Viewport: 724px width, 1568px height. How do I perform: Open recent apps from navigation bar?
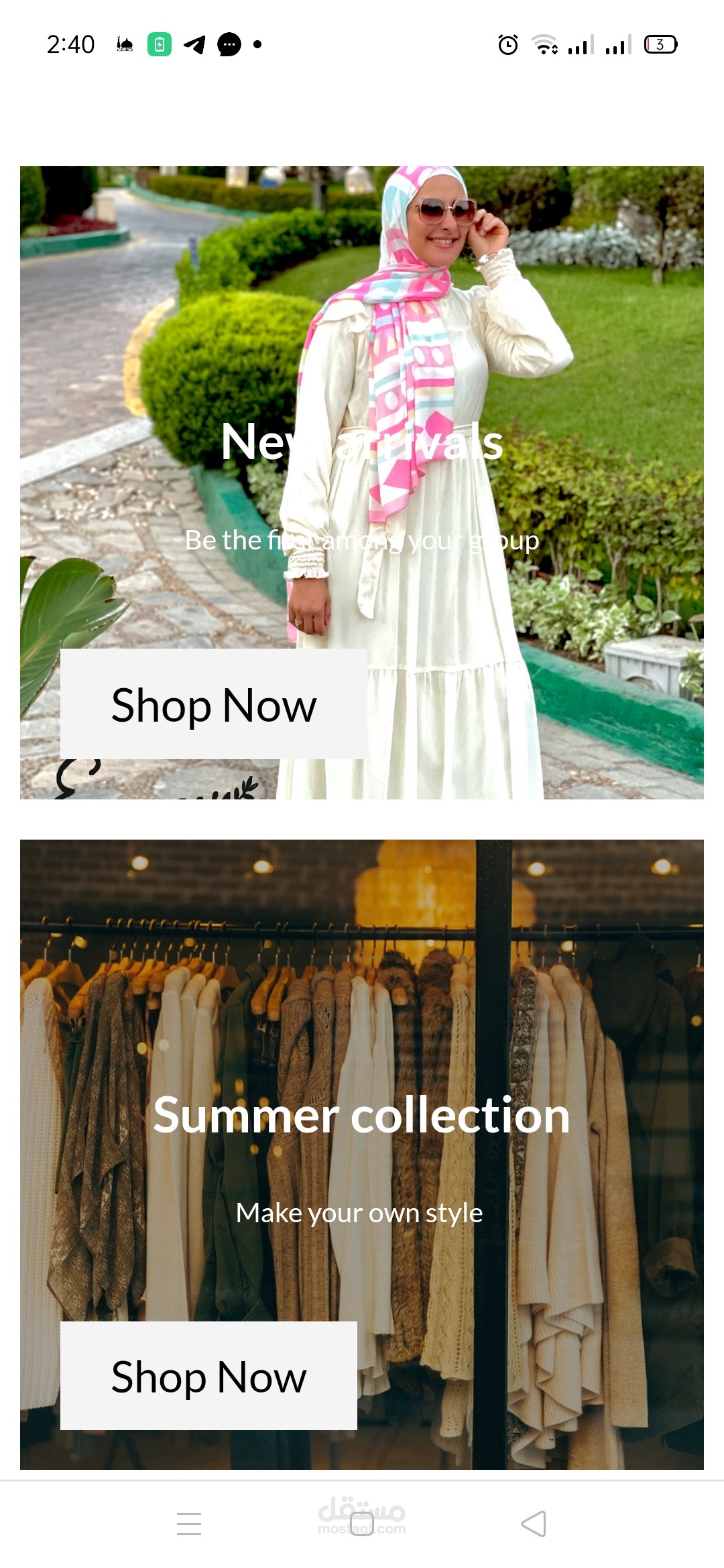click(189, 1524)
